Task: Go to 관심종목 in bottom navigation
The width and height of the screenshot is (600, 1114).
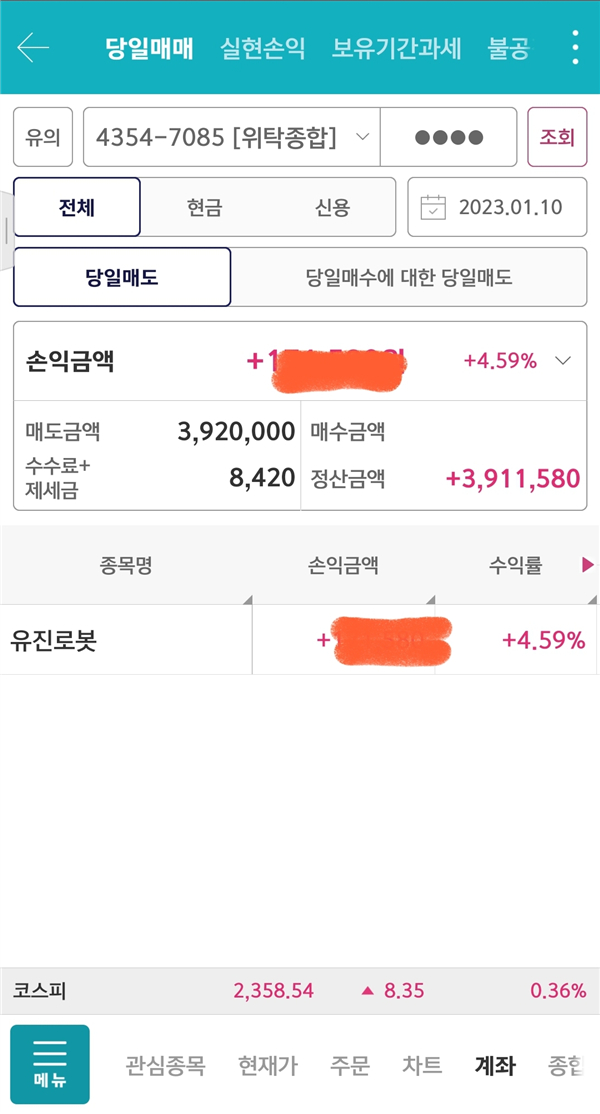Action: 165,1066
